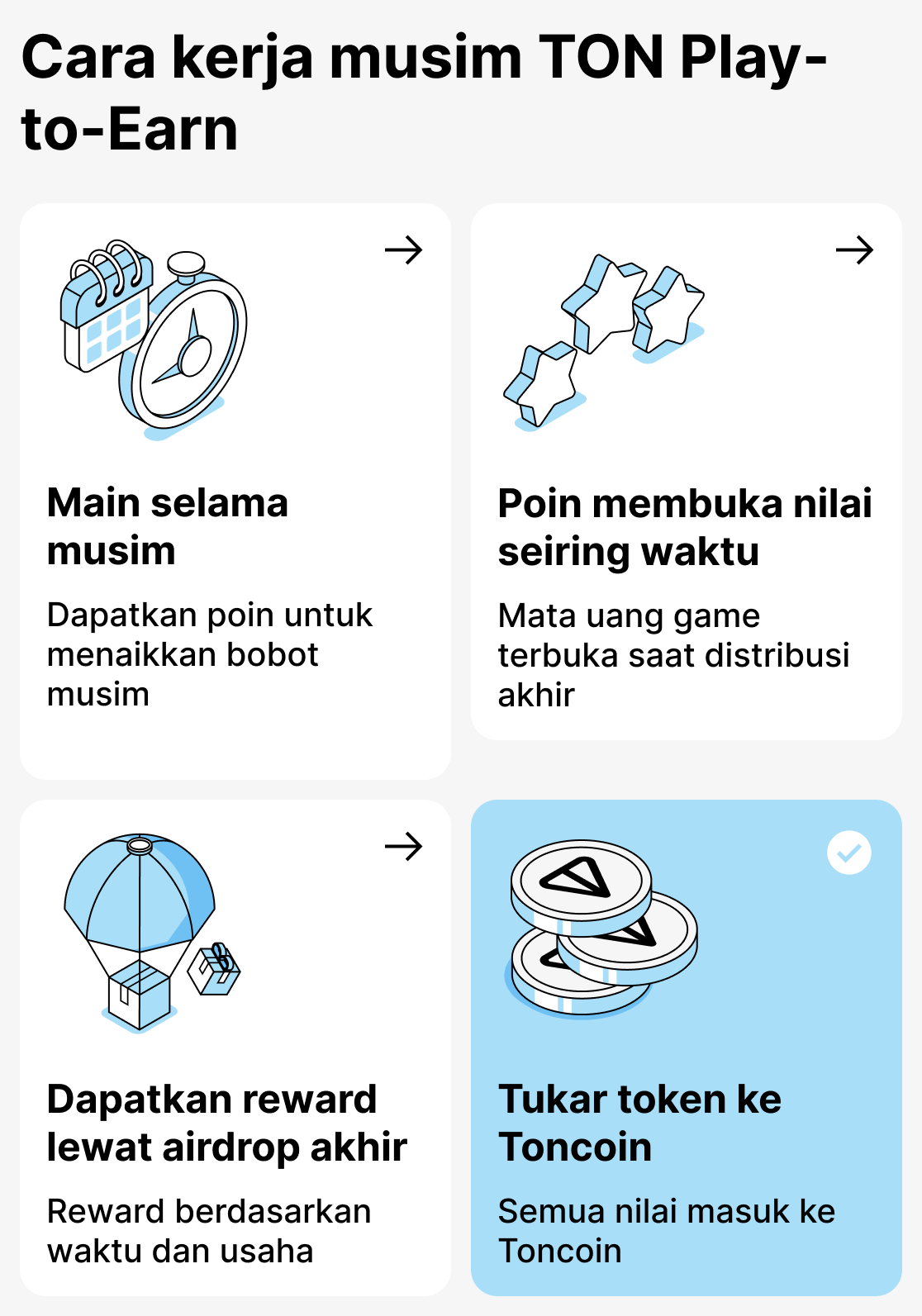
Task: Click the calendar and stopwatch illustration
Action: click(153, 339)
